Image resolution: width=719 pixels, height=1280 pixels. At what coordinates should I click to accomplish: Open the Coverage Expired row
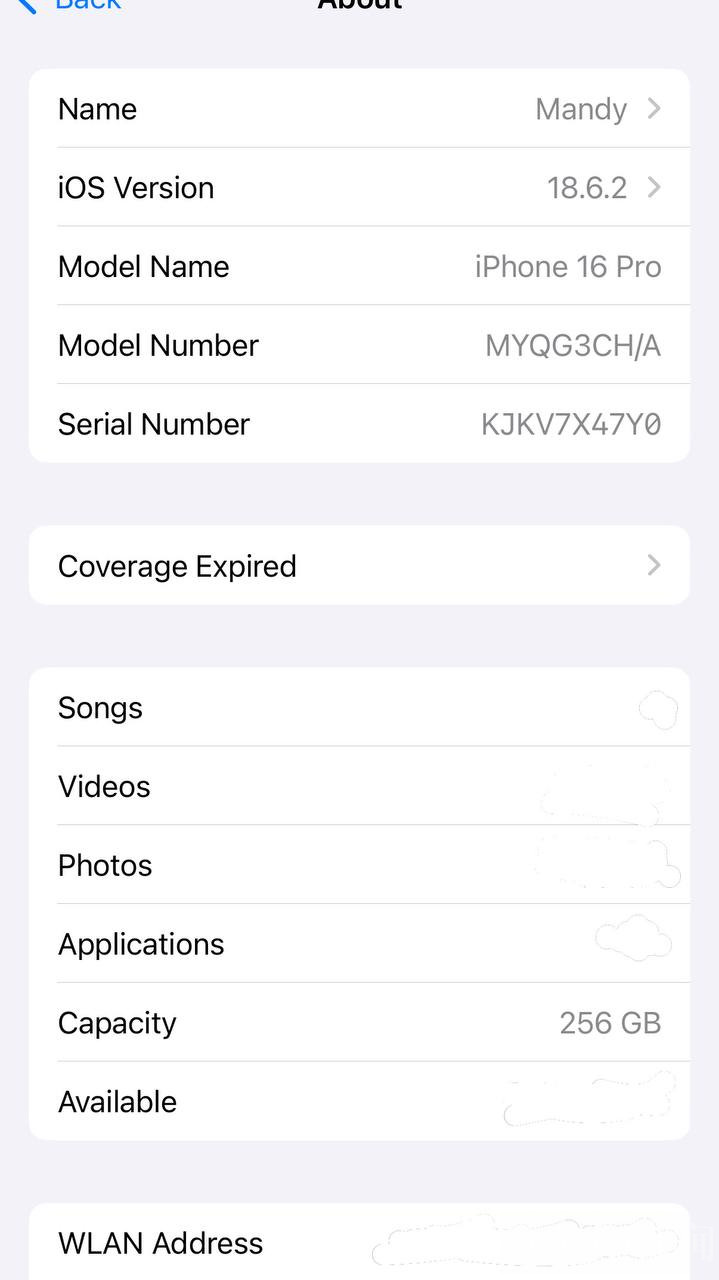point(359,566)
